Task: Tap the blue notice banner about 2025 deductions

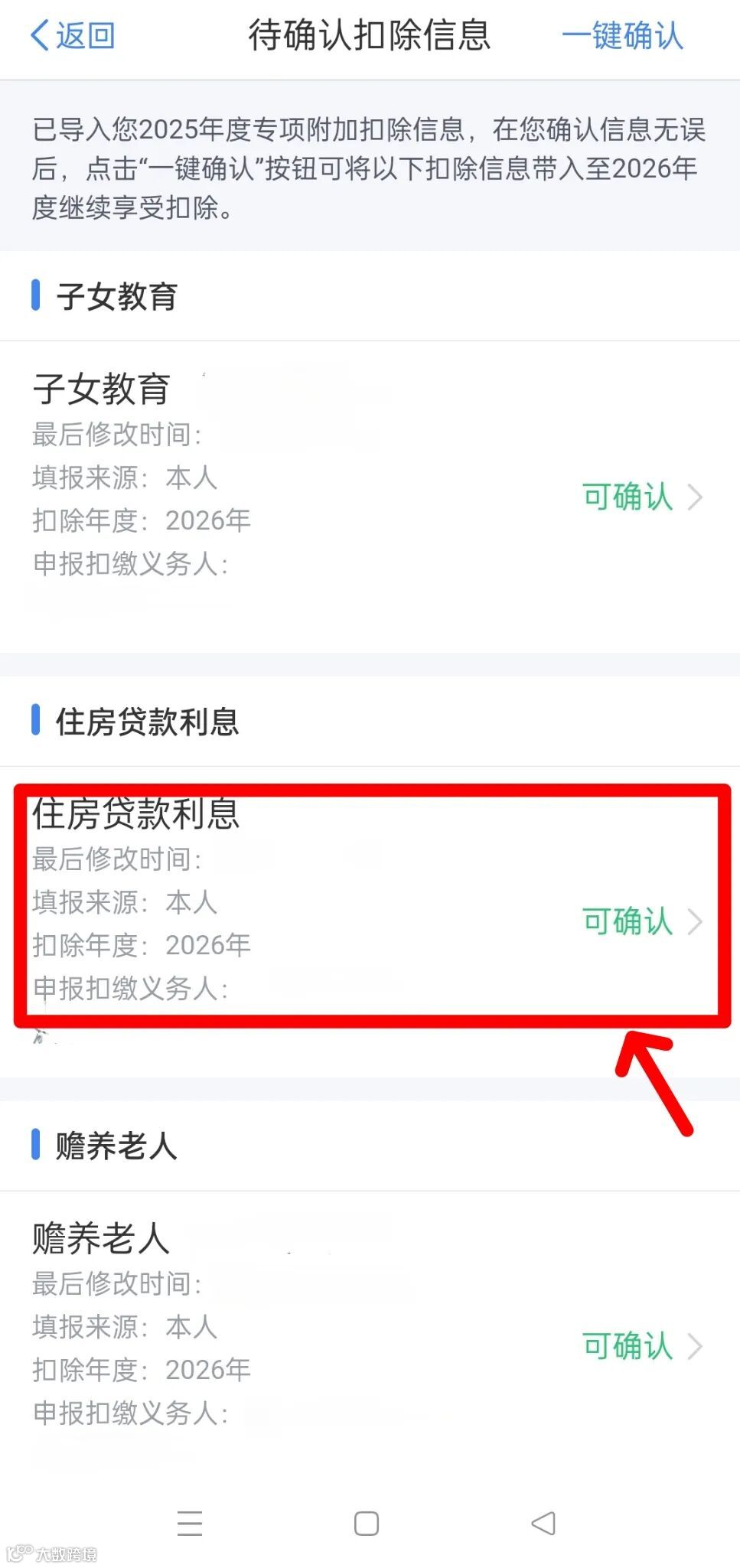Action: 370,165
